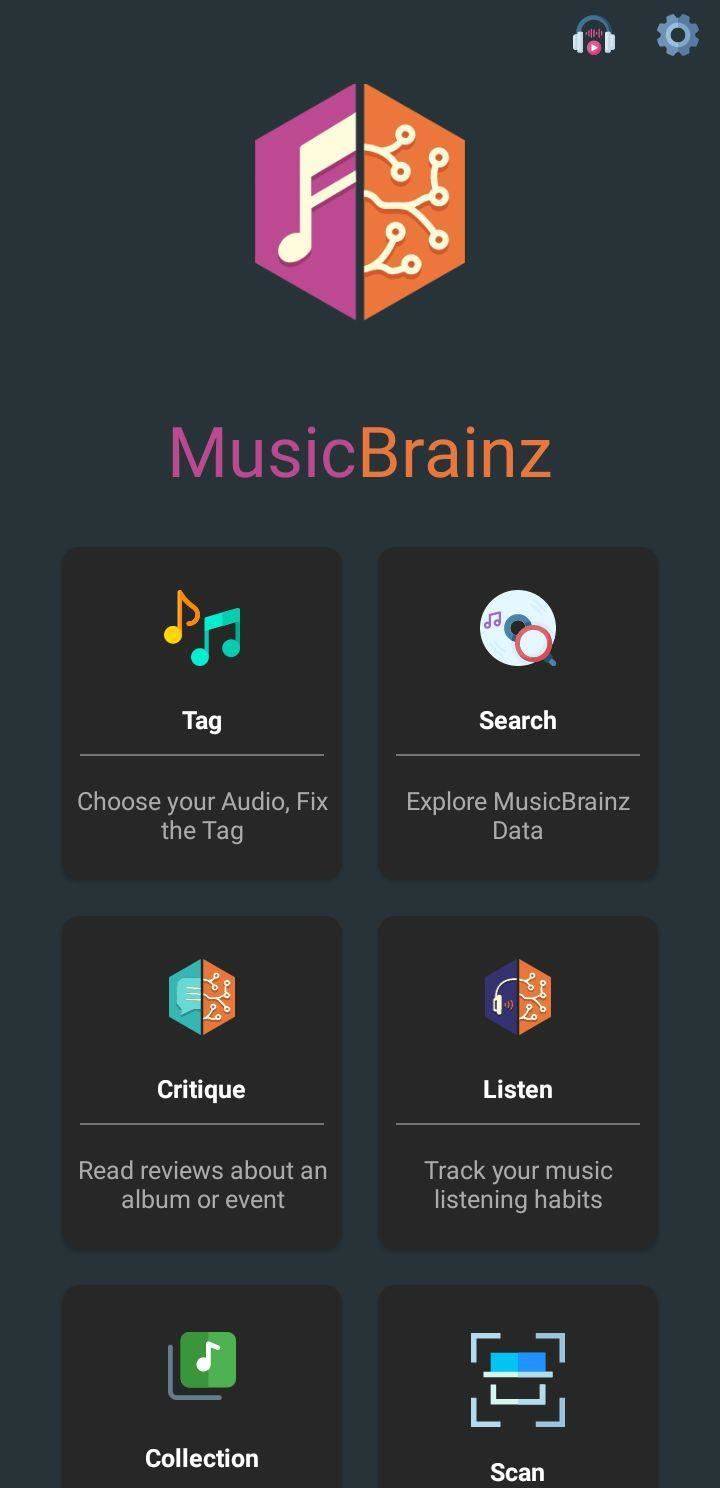Open the Tag card
This screenshot has height=1488, width=720.
[x=201, y=712]
